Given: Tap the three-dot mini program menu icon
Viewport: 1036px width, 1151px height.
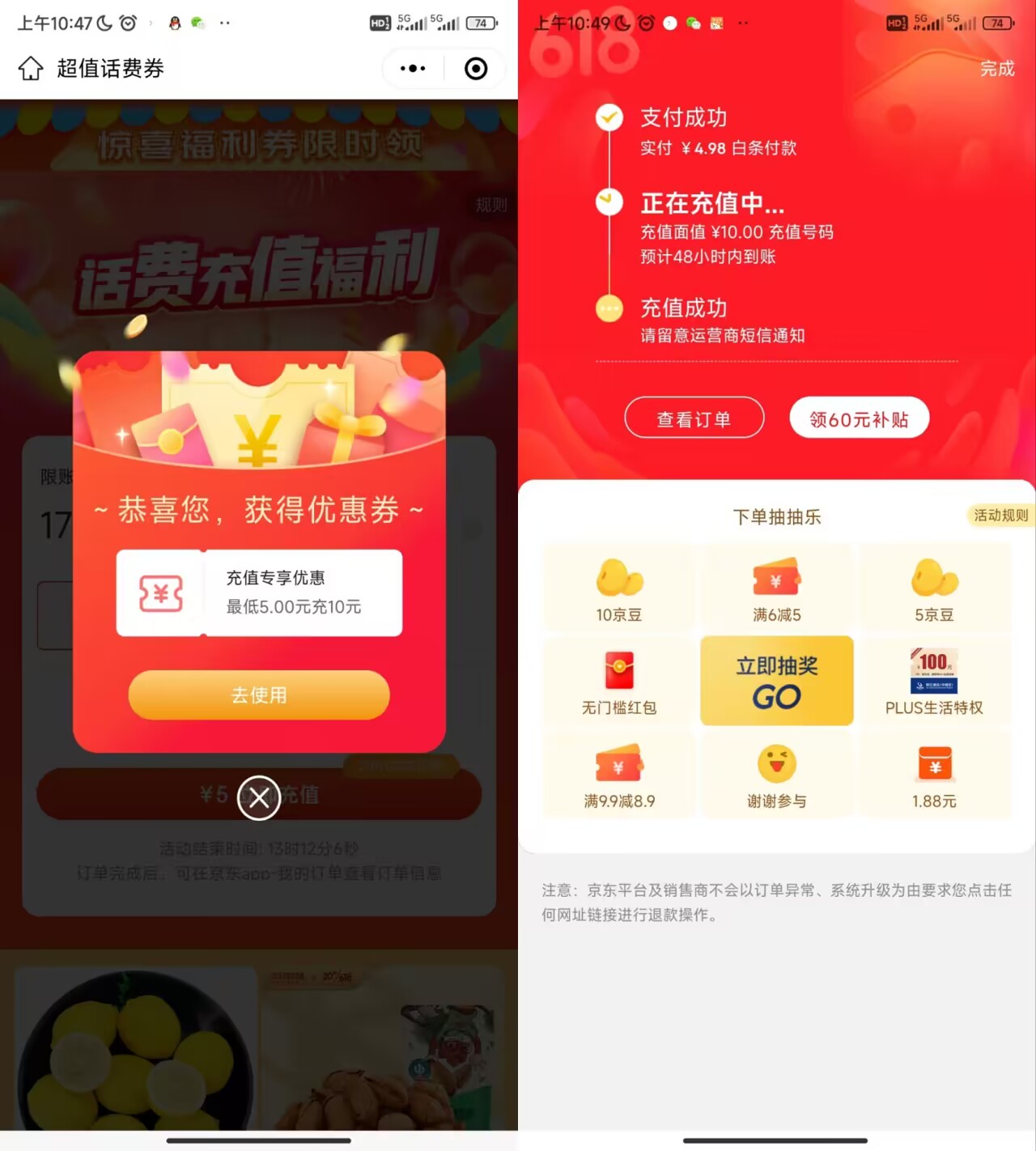Looking at the screenshot, I should pos(412,68).
